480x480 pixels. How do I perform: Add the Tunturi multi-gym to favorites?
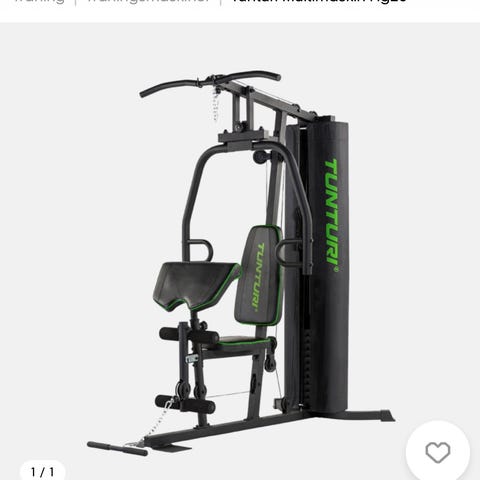438,452
